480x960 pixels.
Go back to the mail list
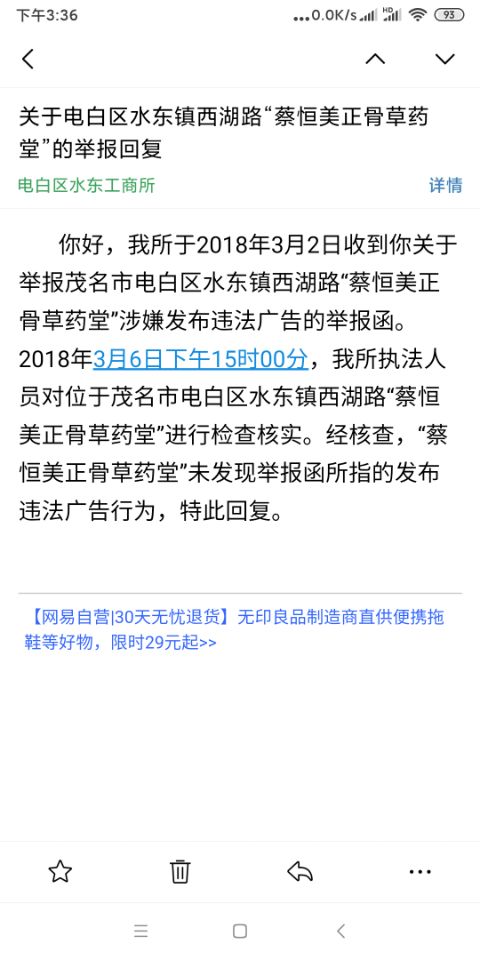tap(28, 59)
